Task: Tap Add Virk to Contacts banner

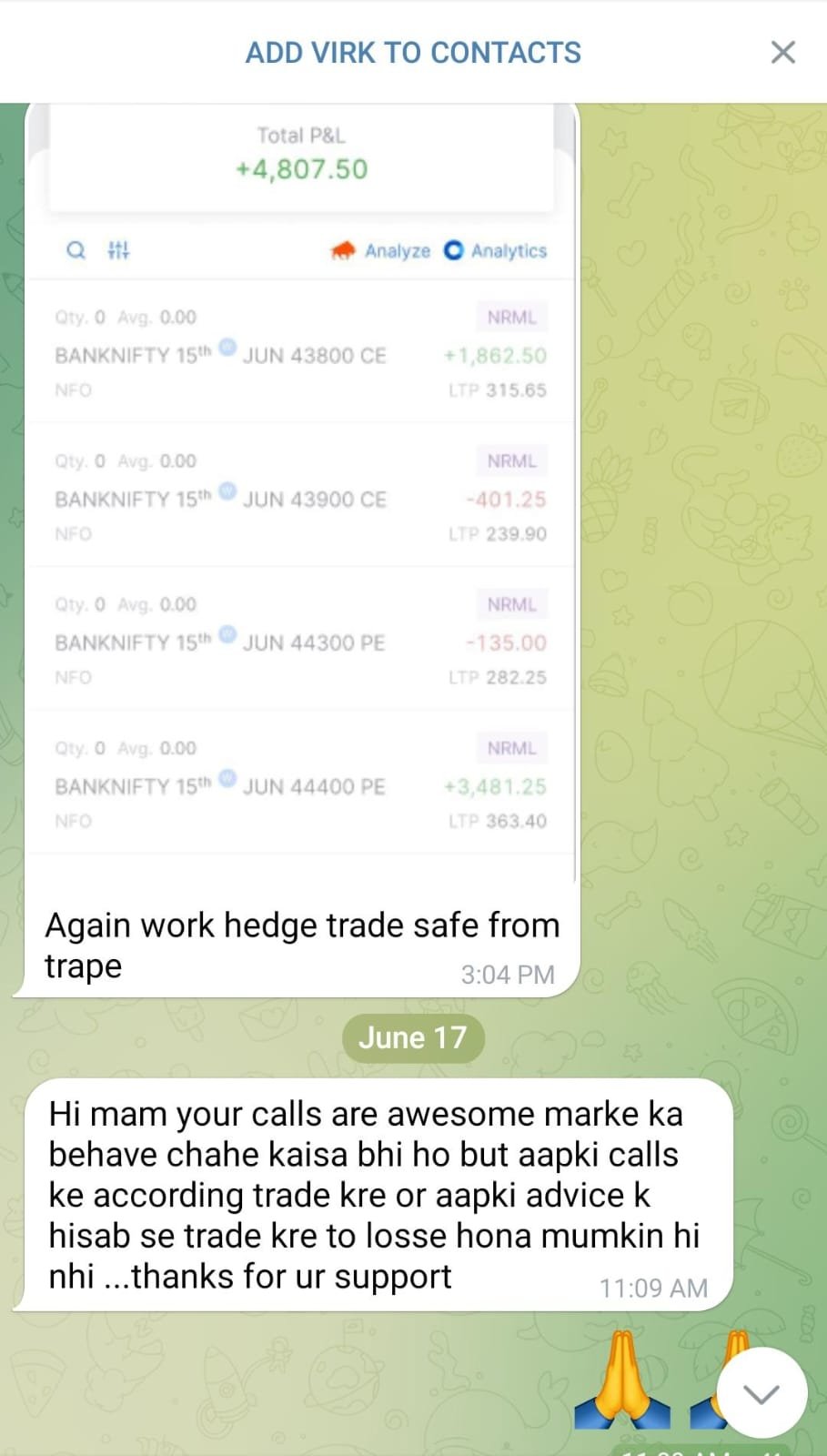Action: coord(413,53)
